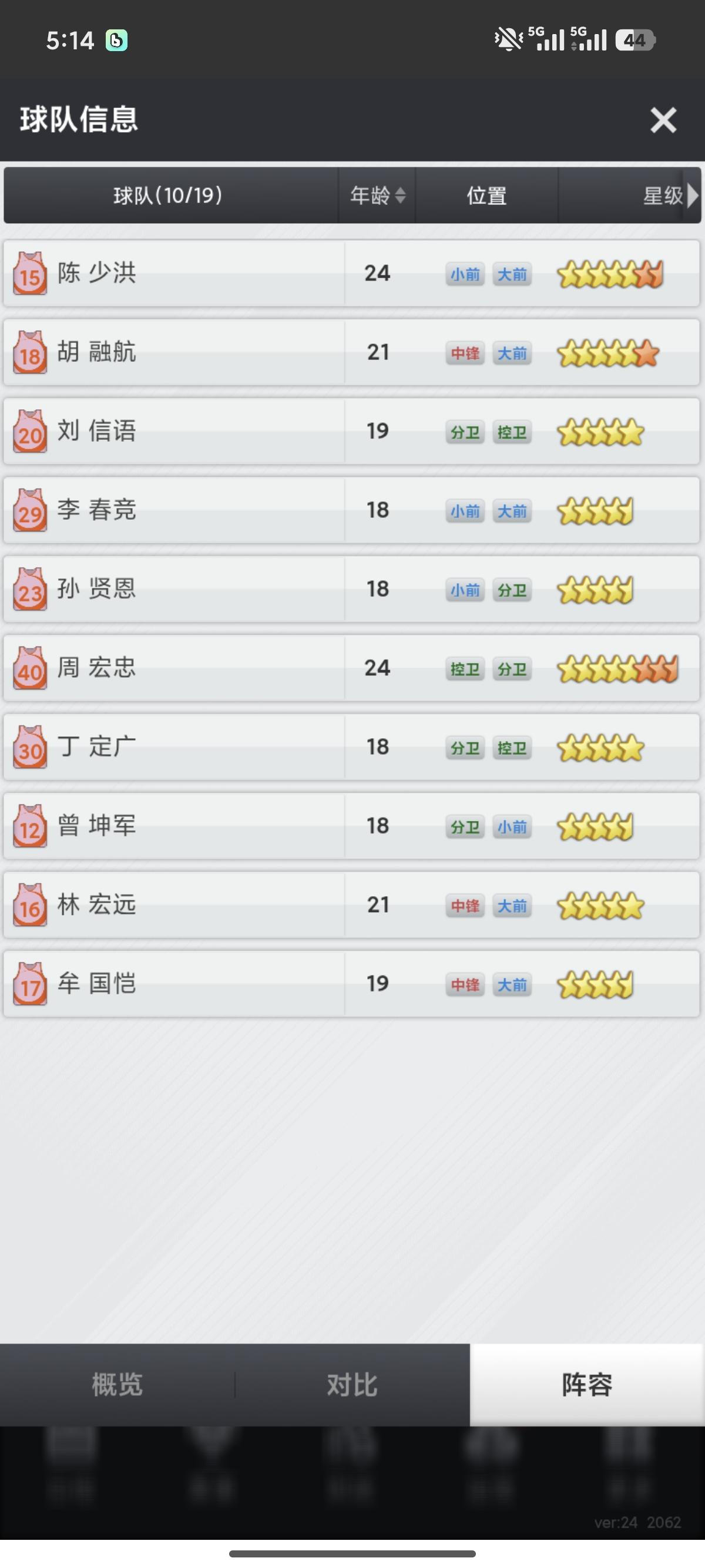Switch to the 概览 tab
The height and width of the screenshot is (1568, 705).
coord(116,1386)
